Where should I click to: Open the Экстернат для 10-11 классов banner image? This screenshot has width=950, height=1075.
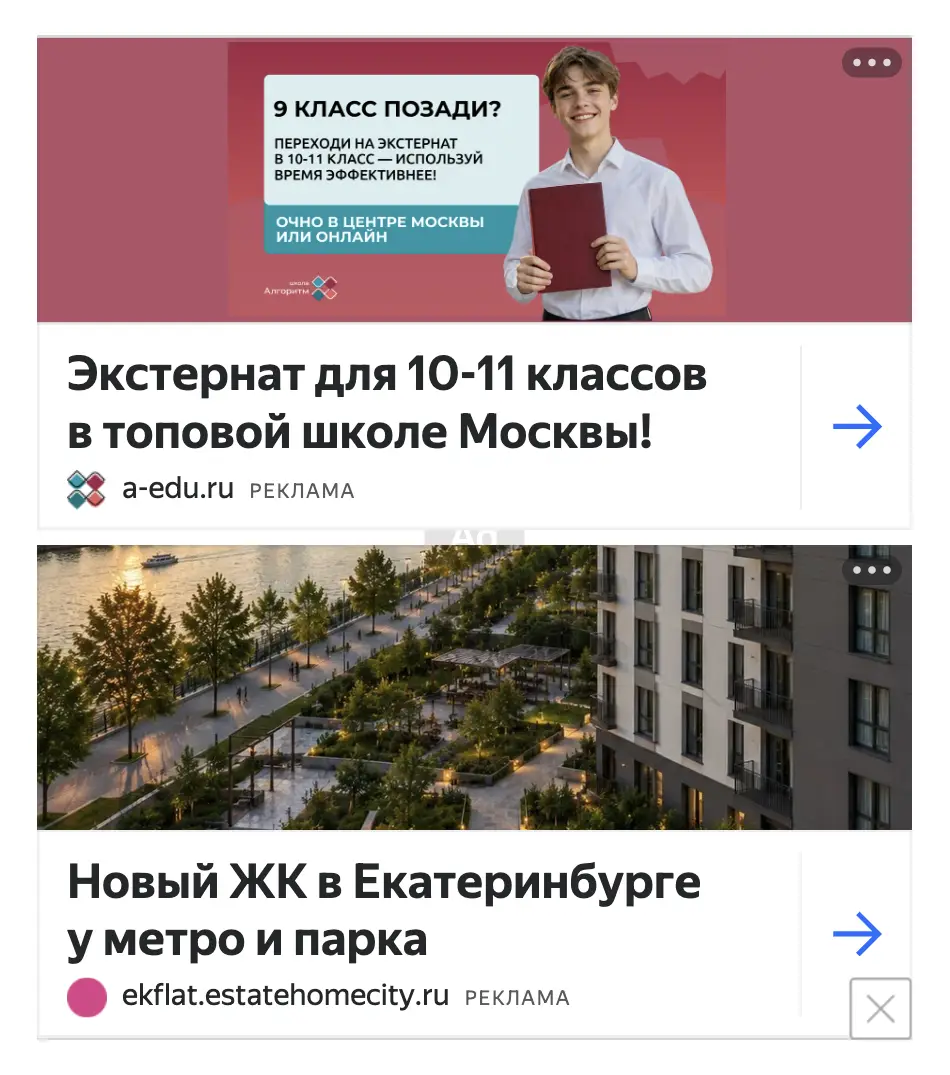[x=474, y=180]
